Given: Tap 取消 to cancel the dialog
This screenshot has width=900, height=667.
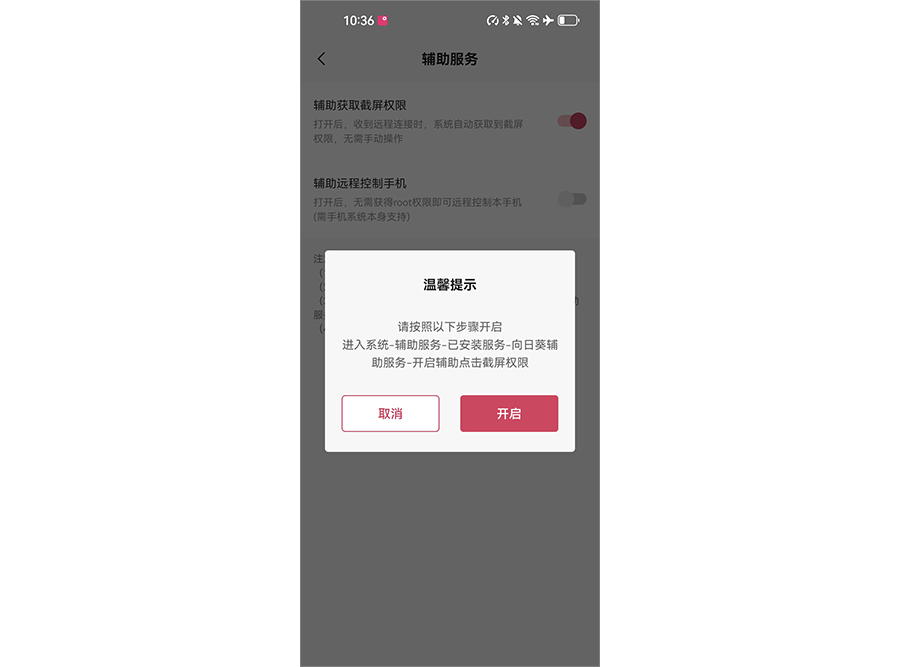Looking at the screenshot, I should tap(390, 413).
